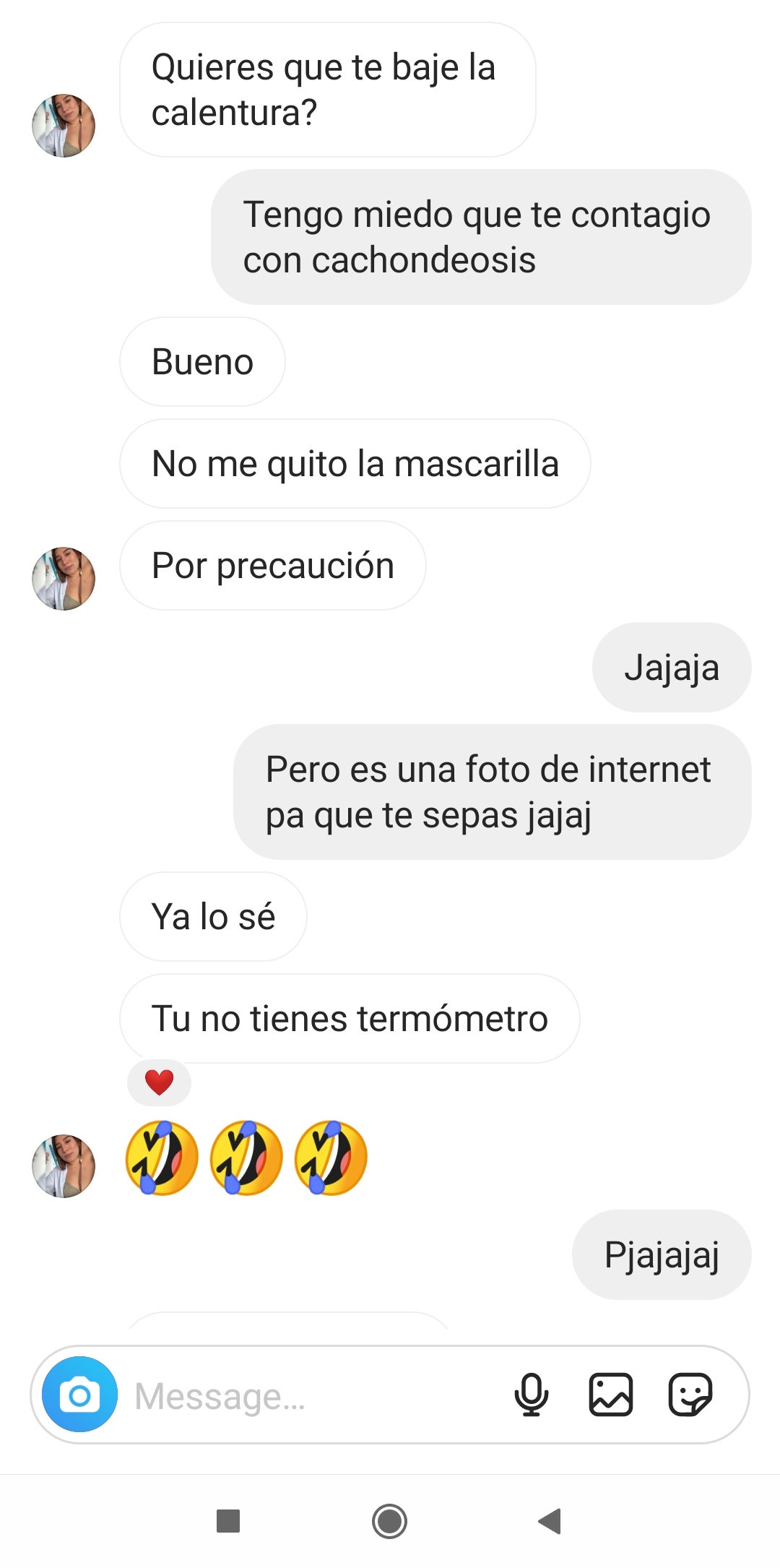The image size is (780, 1568).
Task: Go to the home screen
Action: (389, 1521)
